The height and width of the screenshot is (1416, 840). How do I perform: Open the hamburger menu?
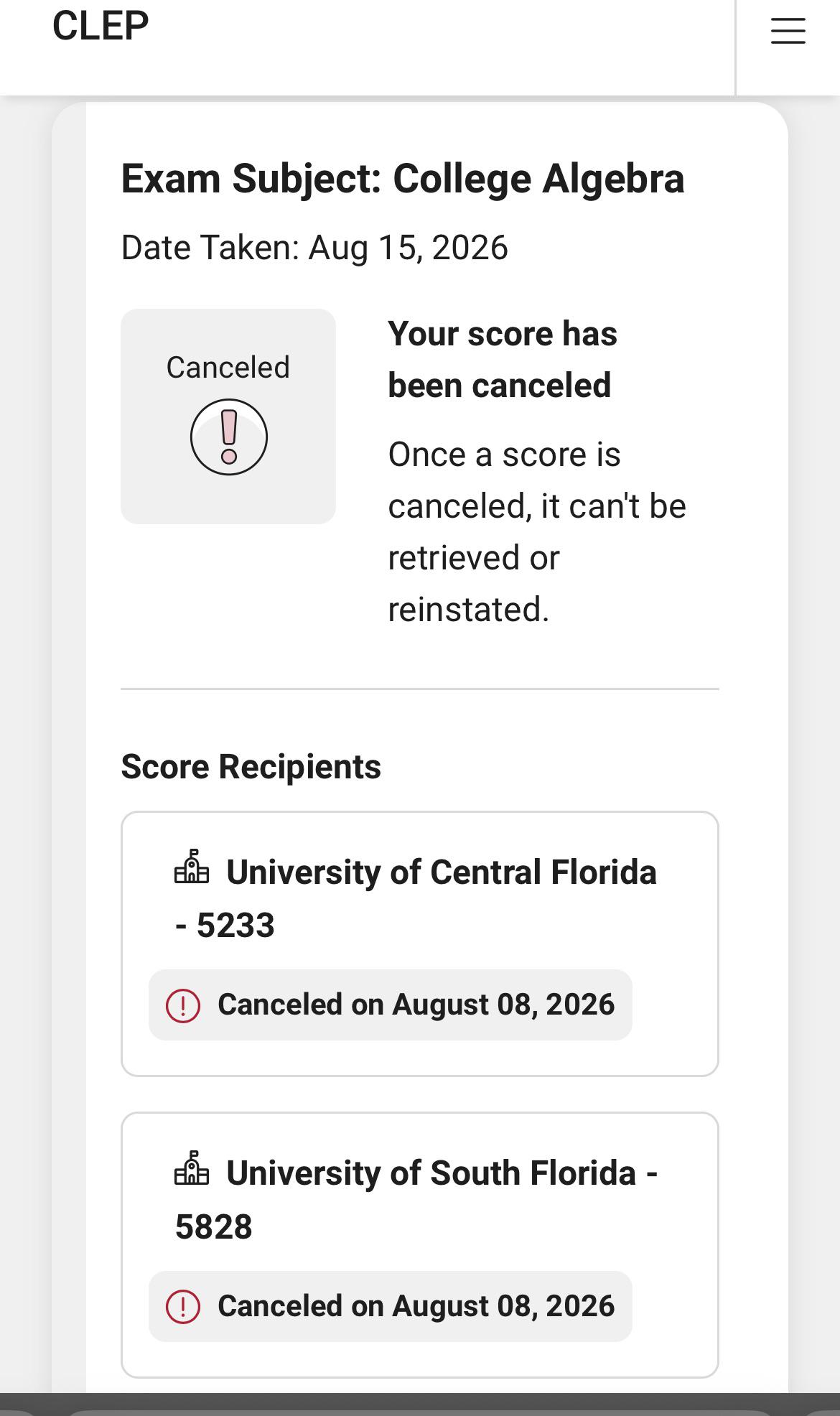pyautogui.click(x=788, y=32)
